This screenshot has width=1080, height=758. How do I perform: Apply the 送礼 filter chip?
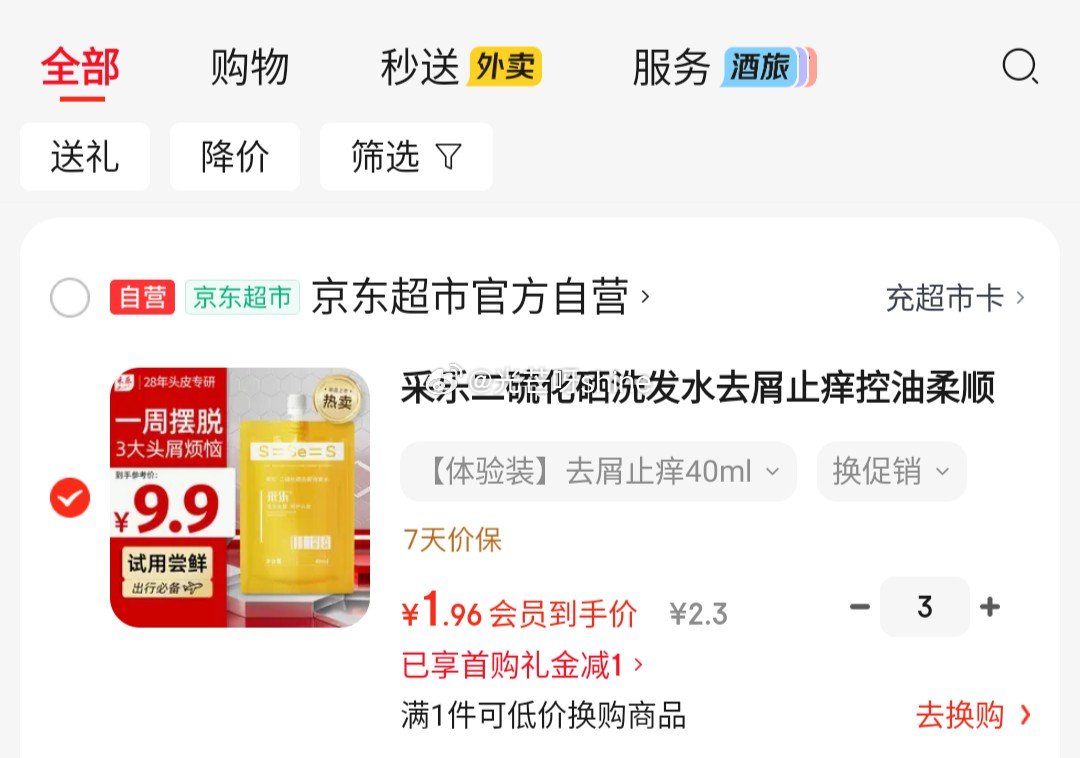(85, 157)
